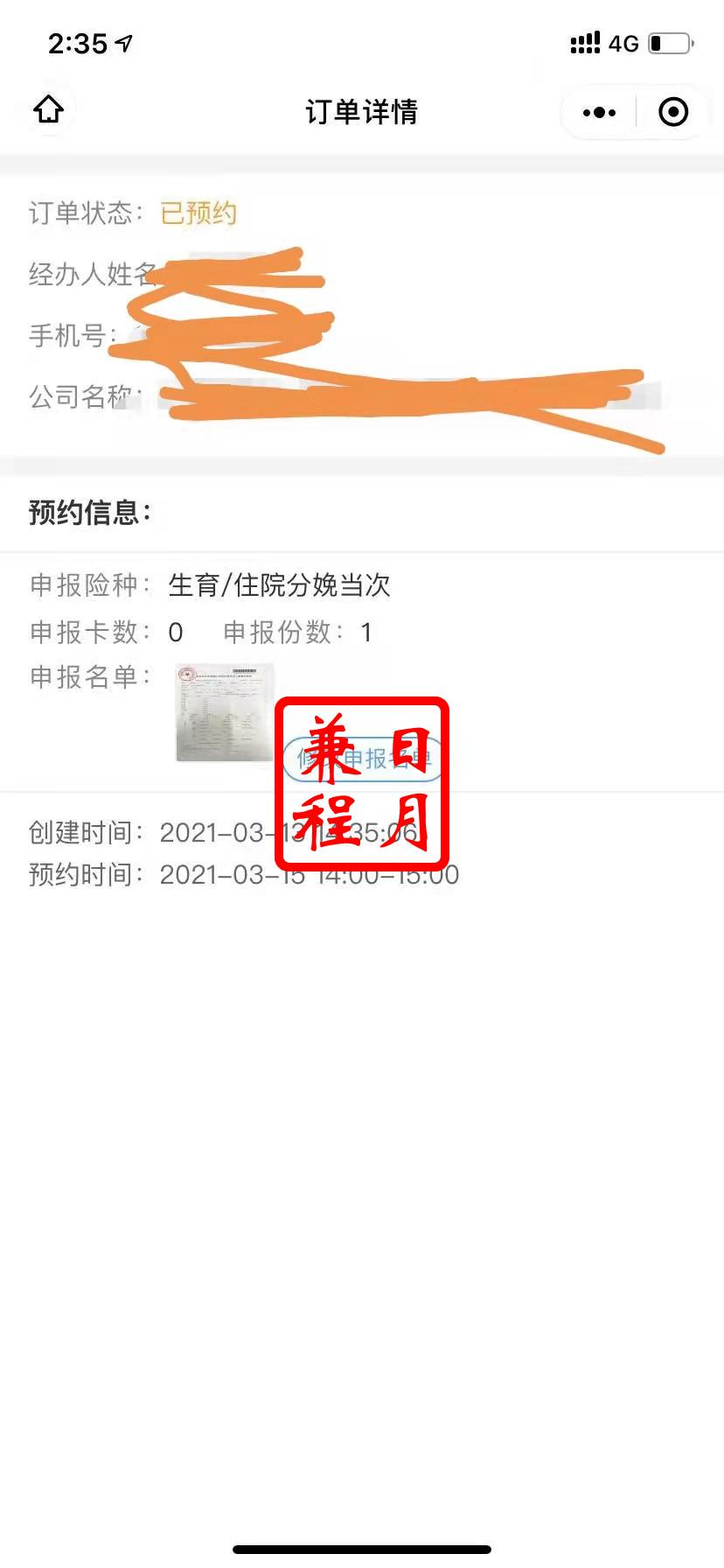Go to the mini program home
The width and height of the screenshot is (724, 1568).
tap(49, 110)
